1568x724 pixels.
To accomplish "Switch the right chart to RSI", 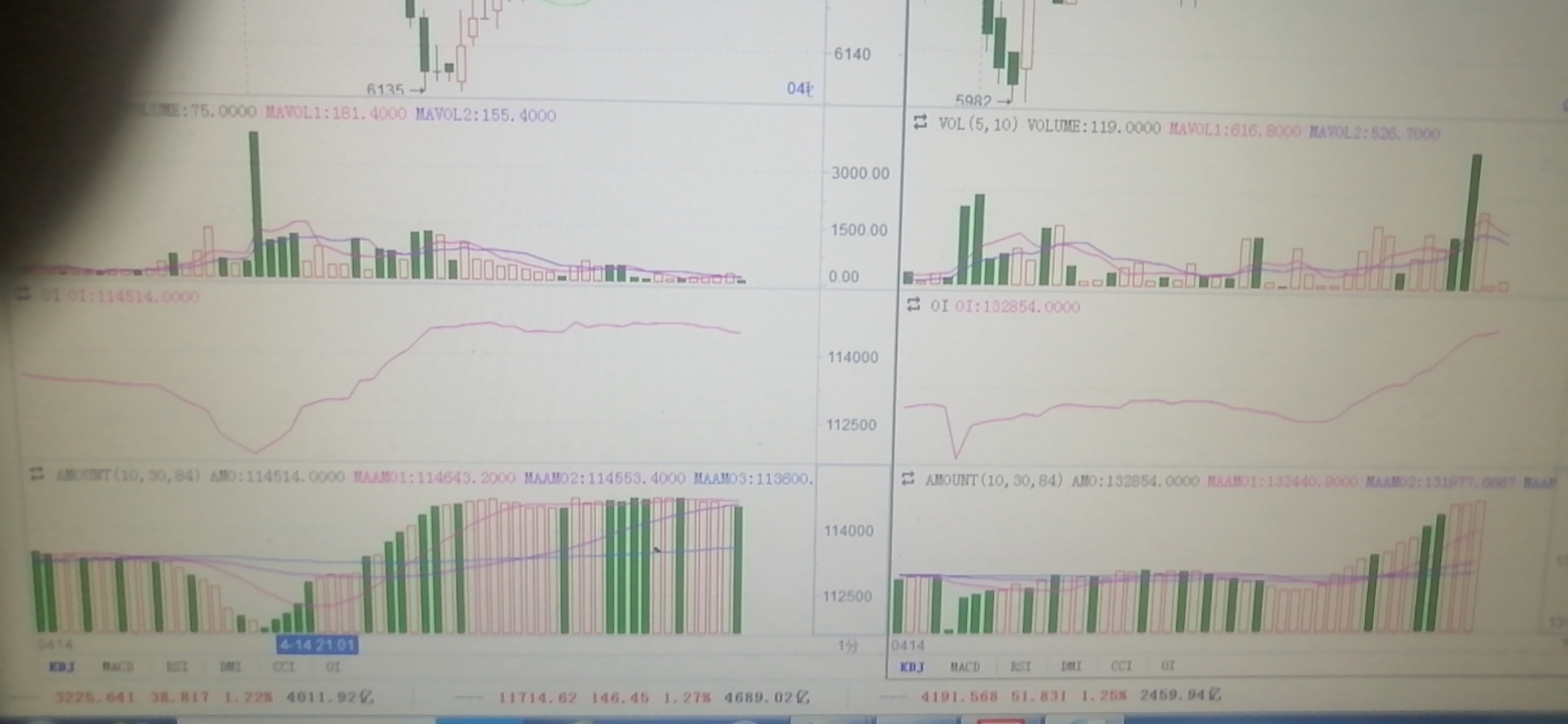I will click(x=1020, y=666).
